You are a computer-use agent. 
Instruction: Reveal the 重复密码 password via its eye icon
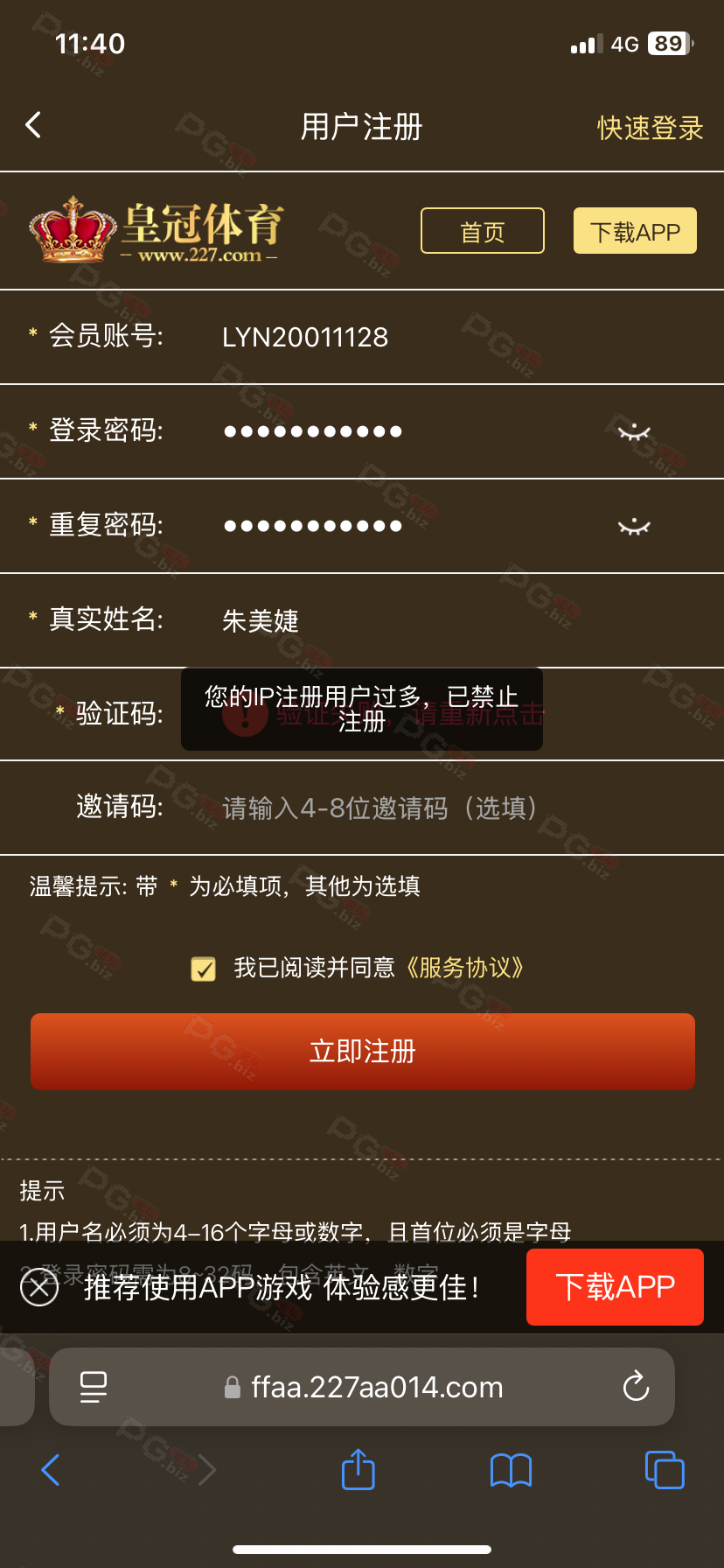point(634,526)
